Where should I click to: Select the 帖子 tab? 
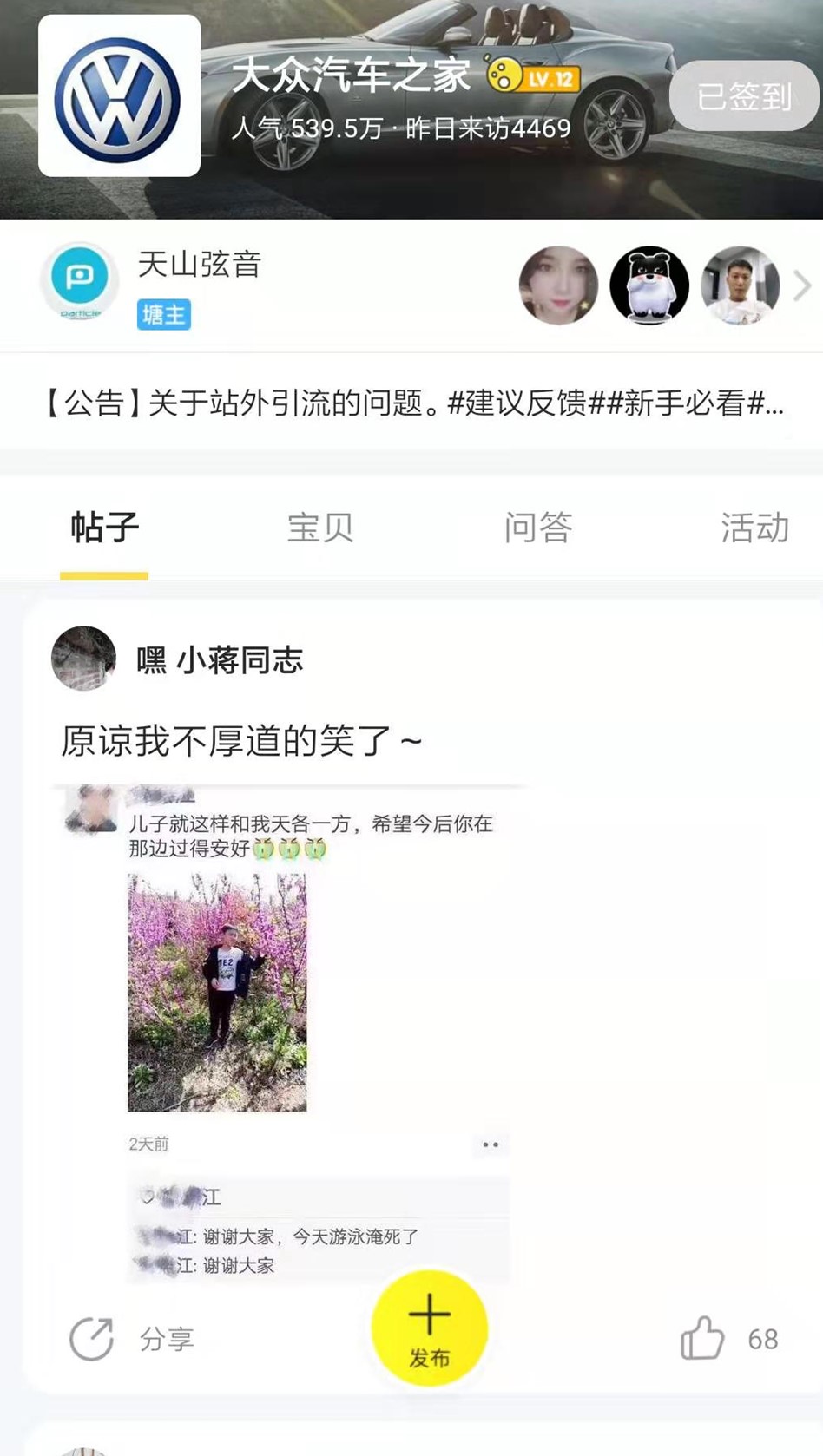[x=104, y=528]
